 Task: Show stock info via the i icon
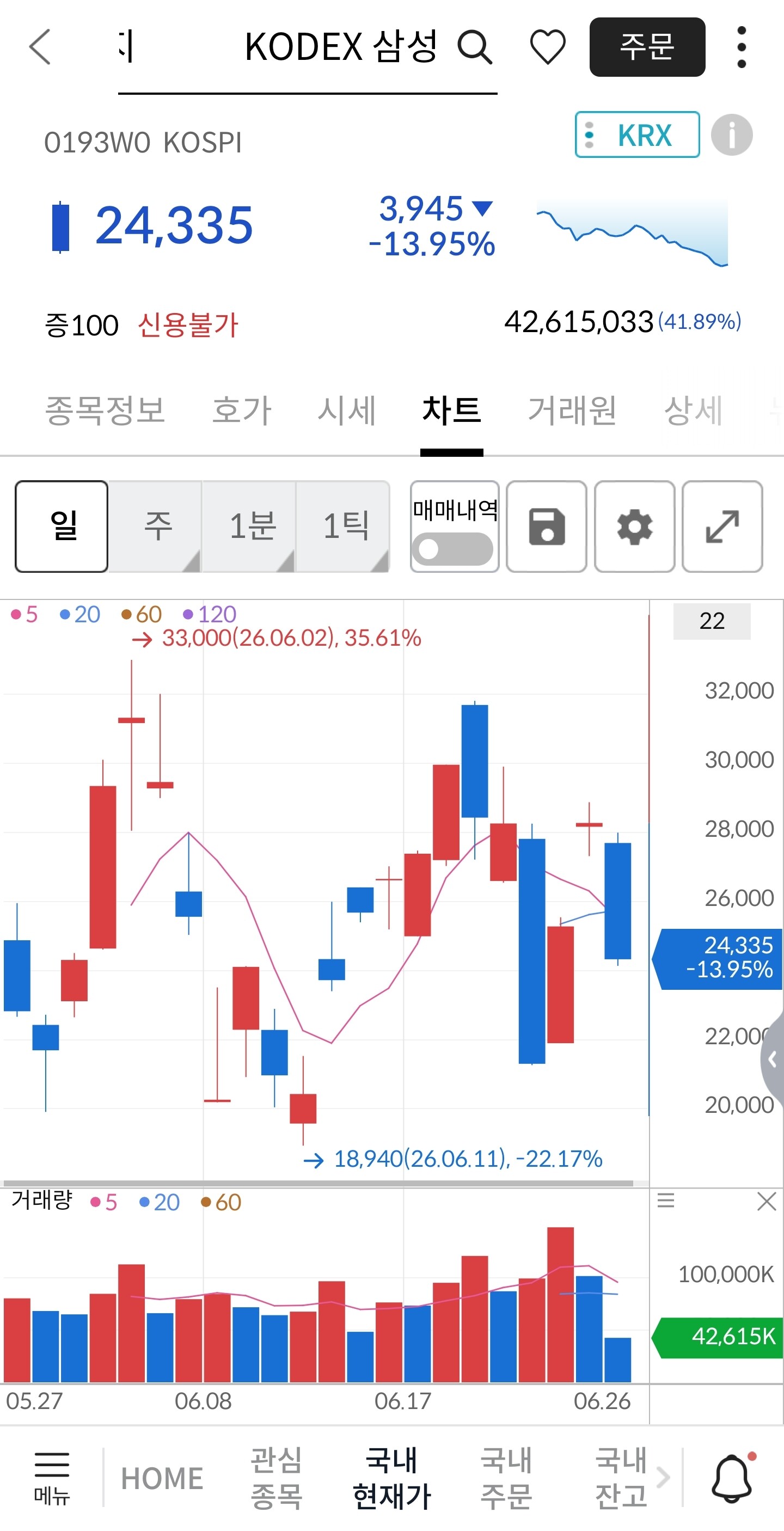click(732, 135)
